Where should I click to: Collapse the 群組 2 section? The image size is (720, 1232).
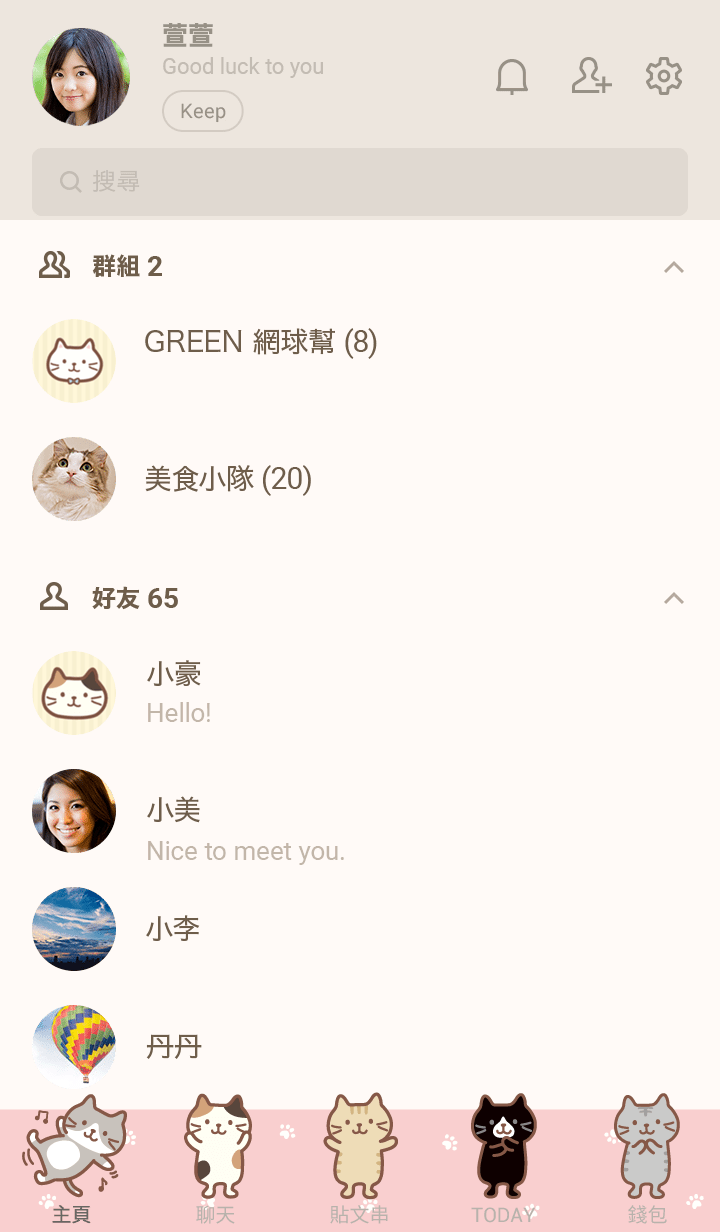[x=674, y=267]
